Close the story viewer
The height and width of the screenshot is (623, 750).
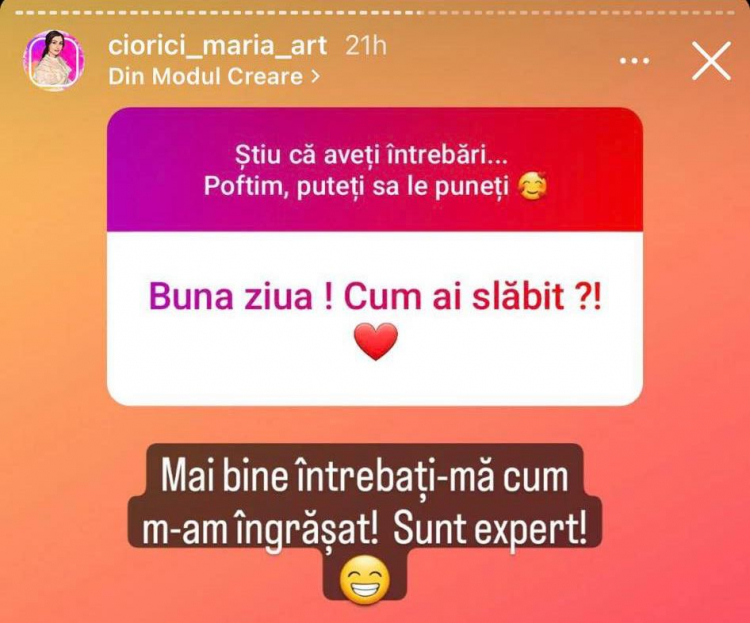712,62
